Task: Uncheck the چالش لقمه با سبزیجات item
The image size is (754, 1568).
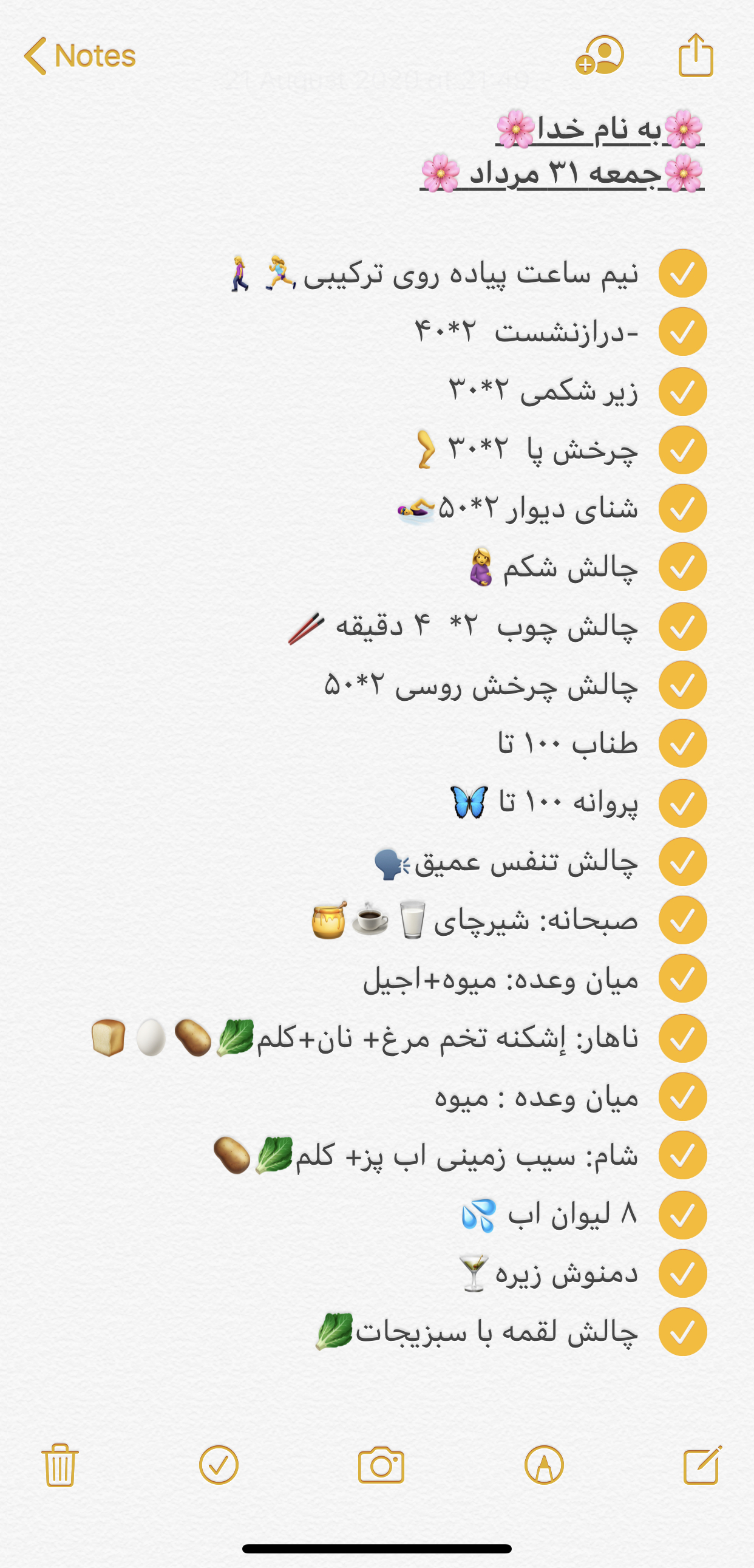Action: [682, 1331]
